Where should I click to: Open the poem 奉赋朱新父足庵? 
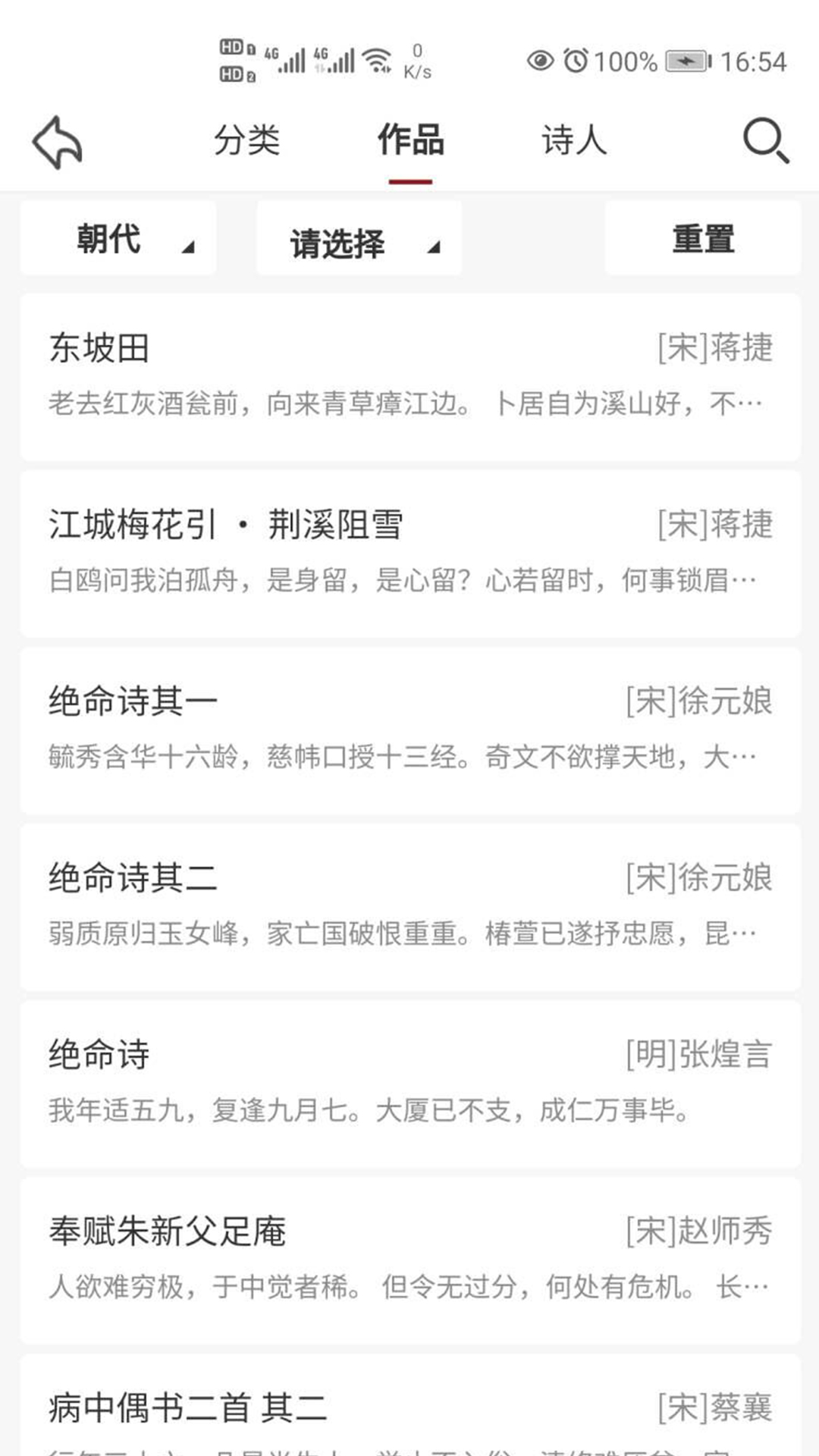click(x=410, y=1260)
